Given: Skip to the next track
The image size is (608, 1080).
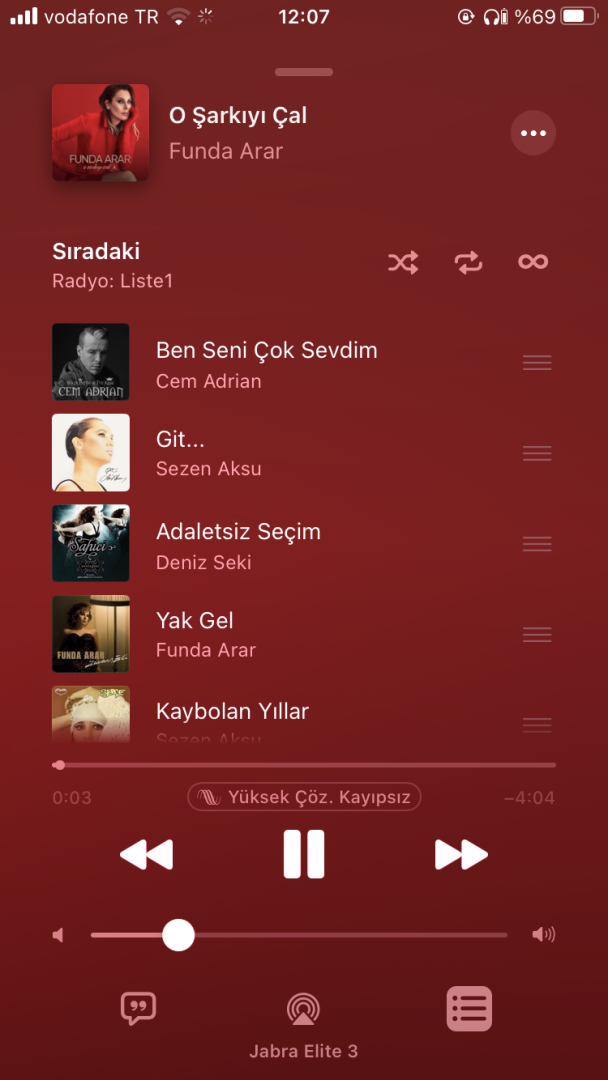Looking at the screenshot, I should [x=461, y=855].
